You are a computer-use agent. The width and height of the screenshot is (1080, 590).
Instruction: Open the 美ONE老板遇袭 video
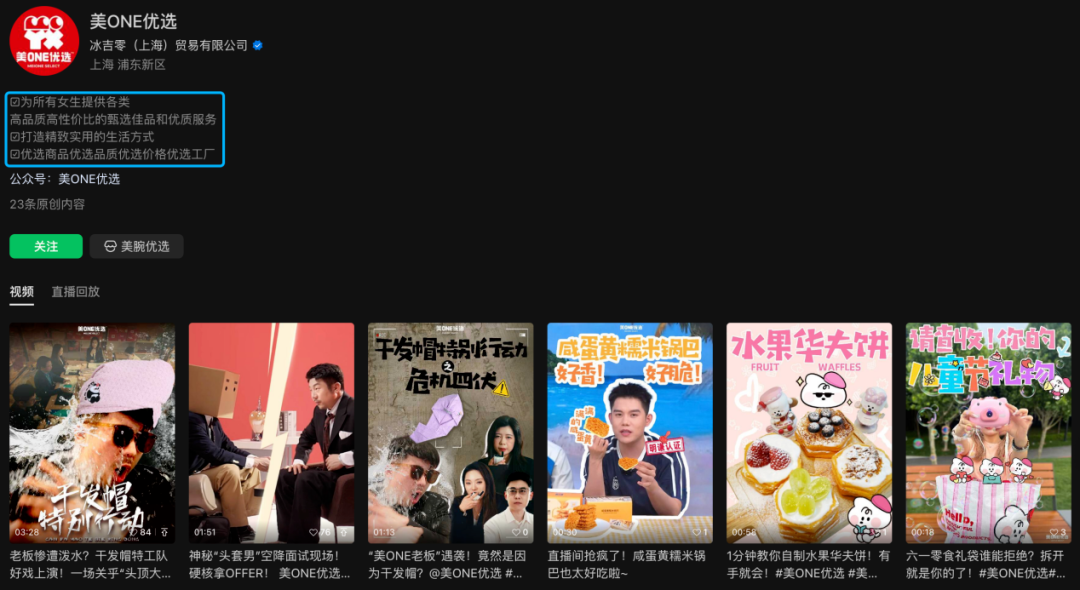pyautogui.click(x=450, y=432)
